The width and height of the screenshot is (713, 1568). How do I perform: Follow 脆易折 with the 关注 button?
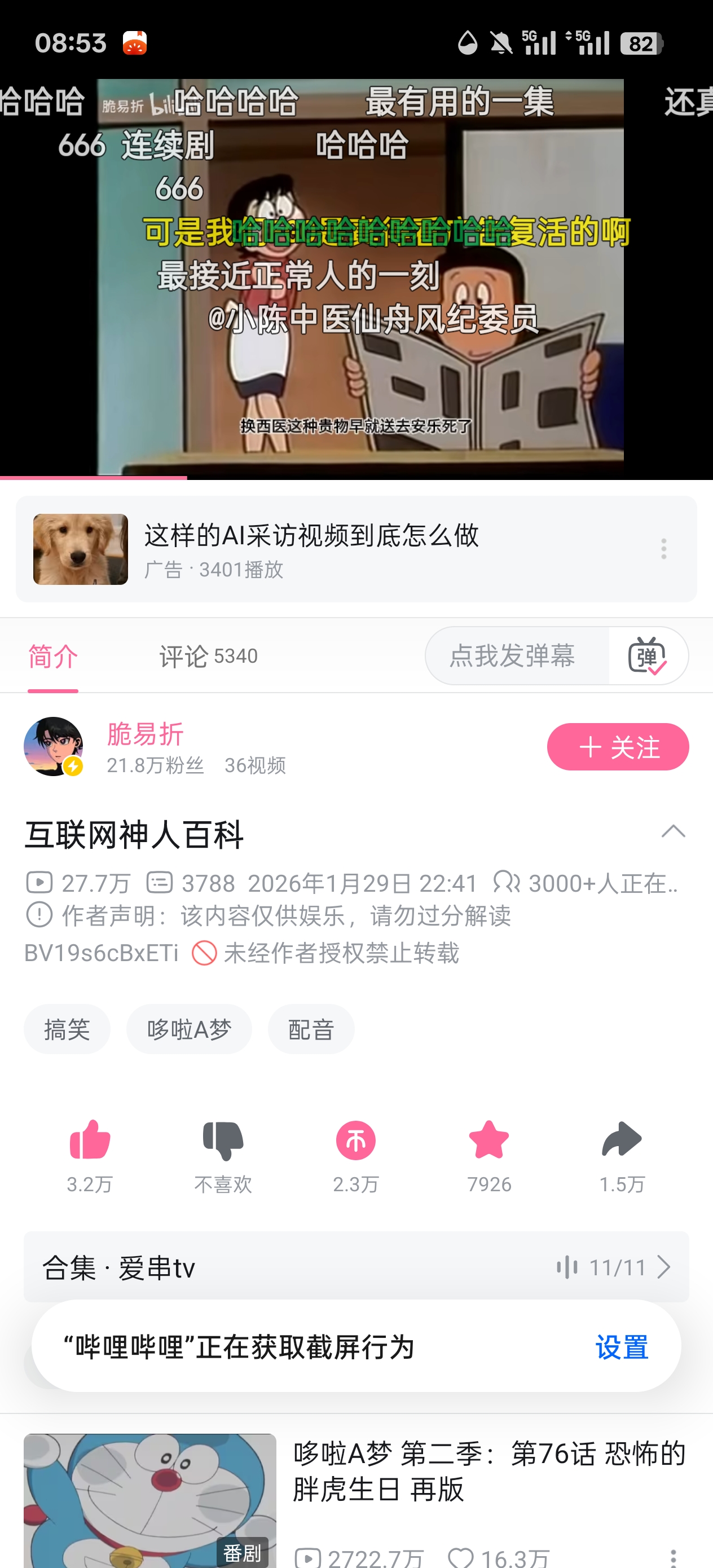[617, 746]
